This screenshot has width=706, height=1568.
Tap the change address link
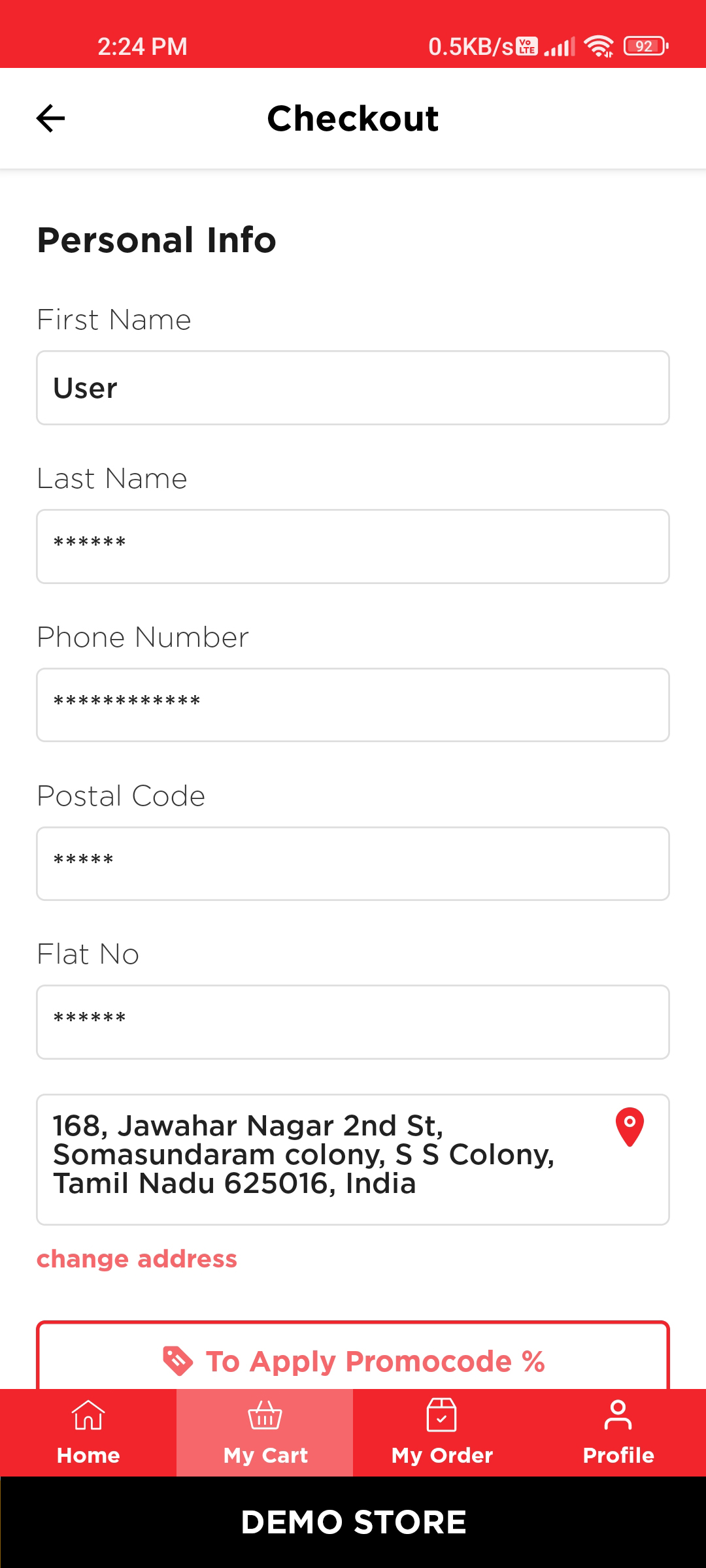tap(137, 1258)
